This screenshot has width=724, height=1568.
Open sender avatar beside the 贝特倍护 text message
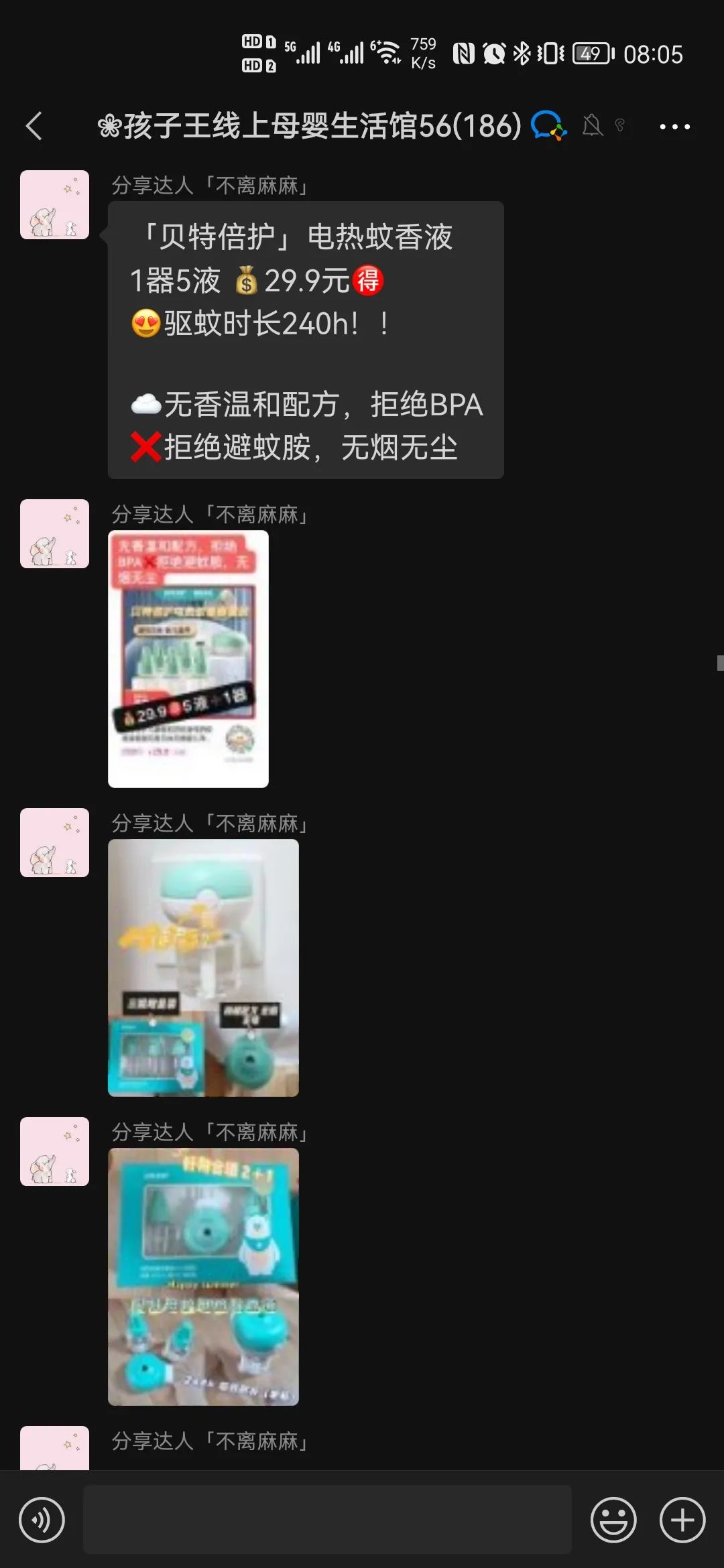pos(54,205)
